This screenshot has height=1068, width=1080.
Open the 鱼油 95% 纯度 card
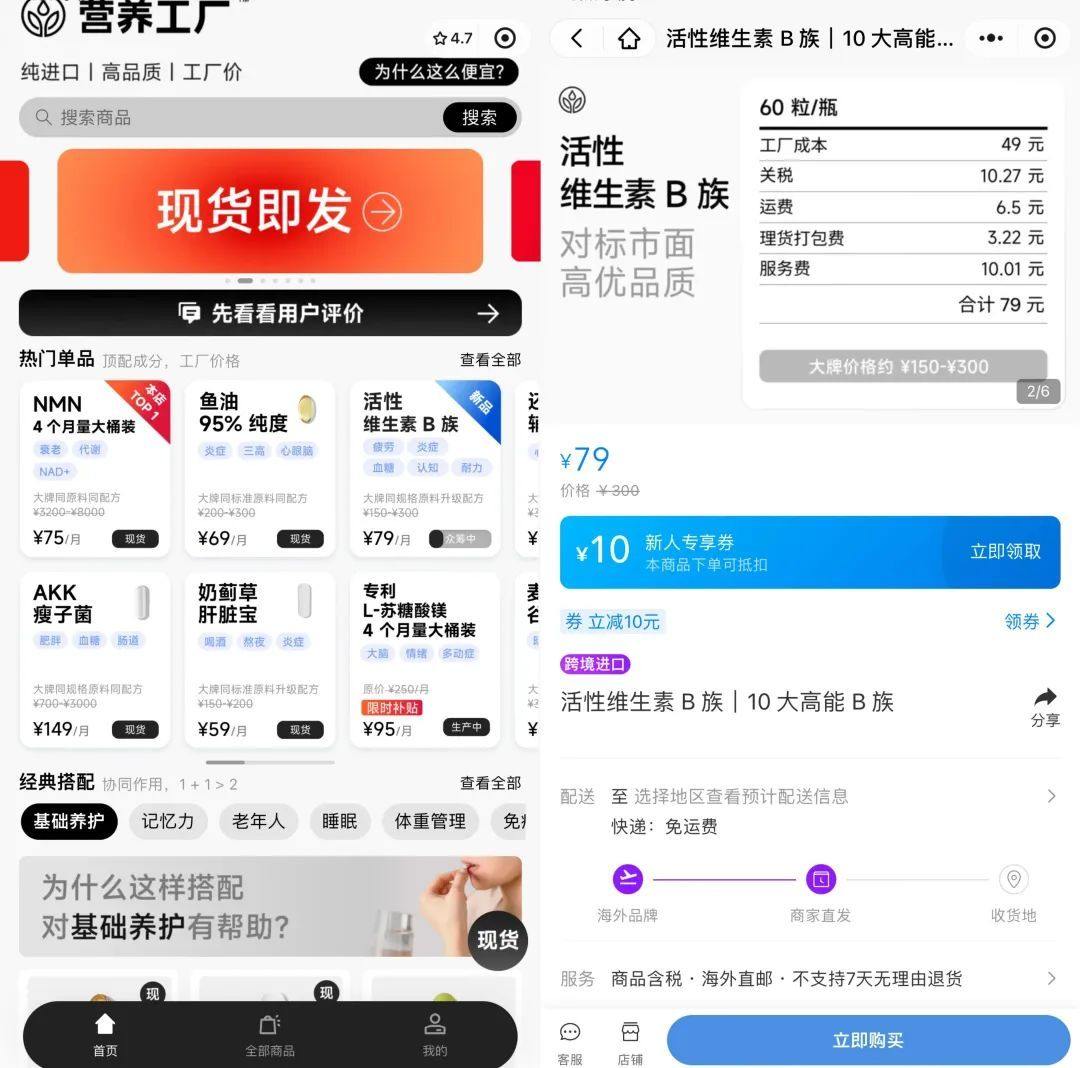click(x=260, y=468)
